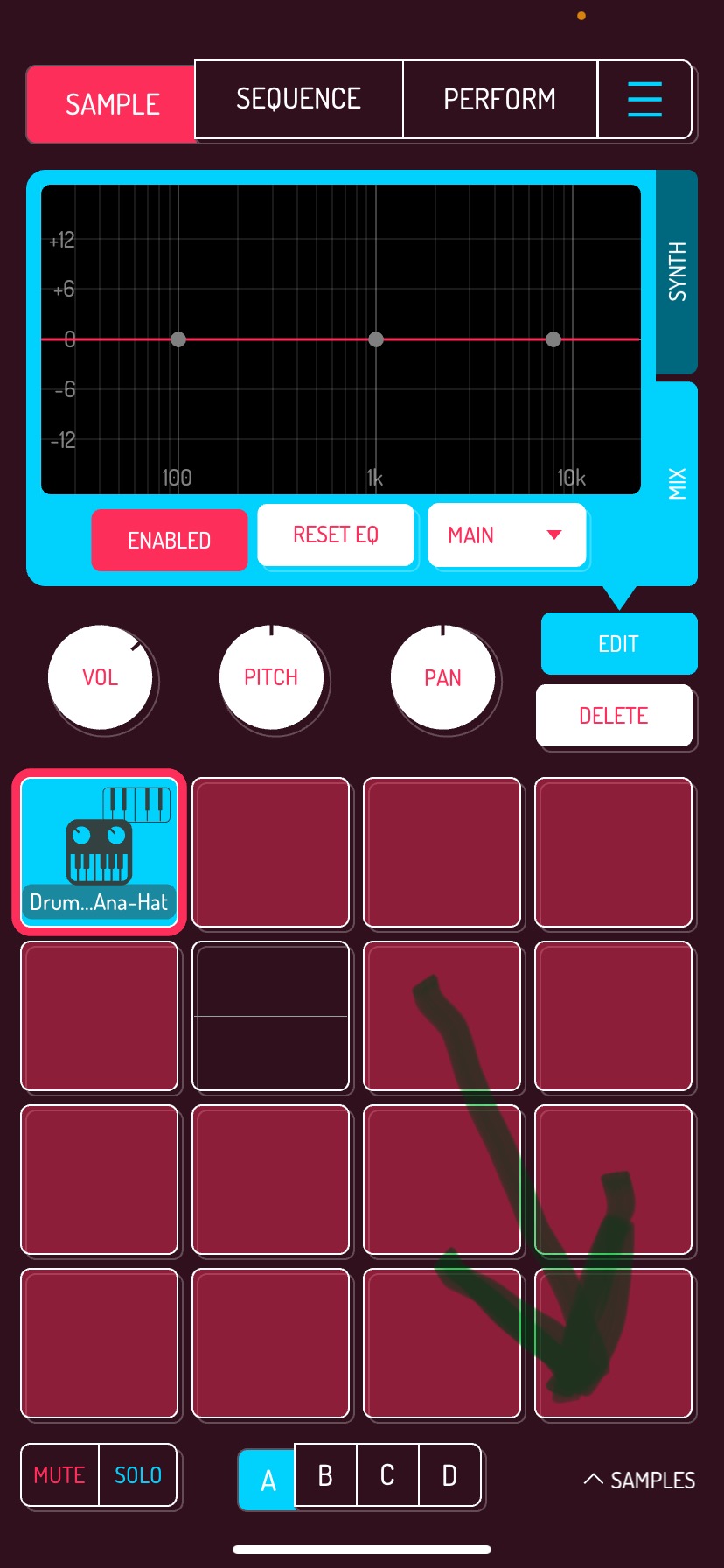Mute the selected pad

click(59, 1475)
